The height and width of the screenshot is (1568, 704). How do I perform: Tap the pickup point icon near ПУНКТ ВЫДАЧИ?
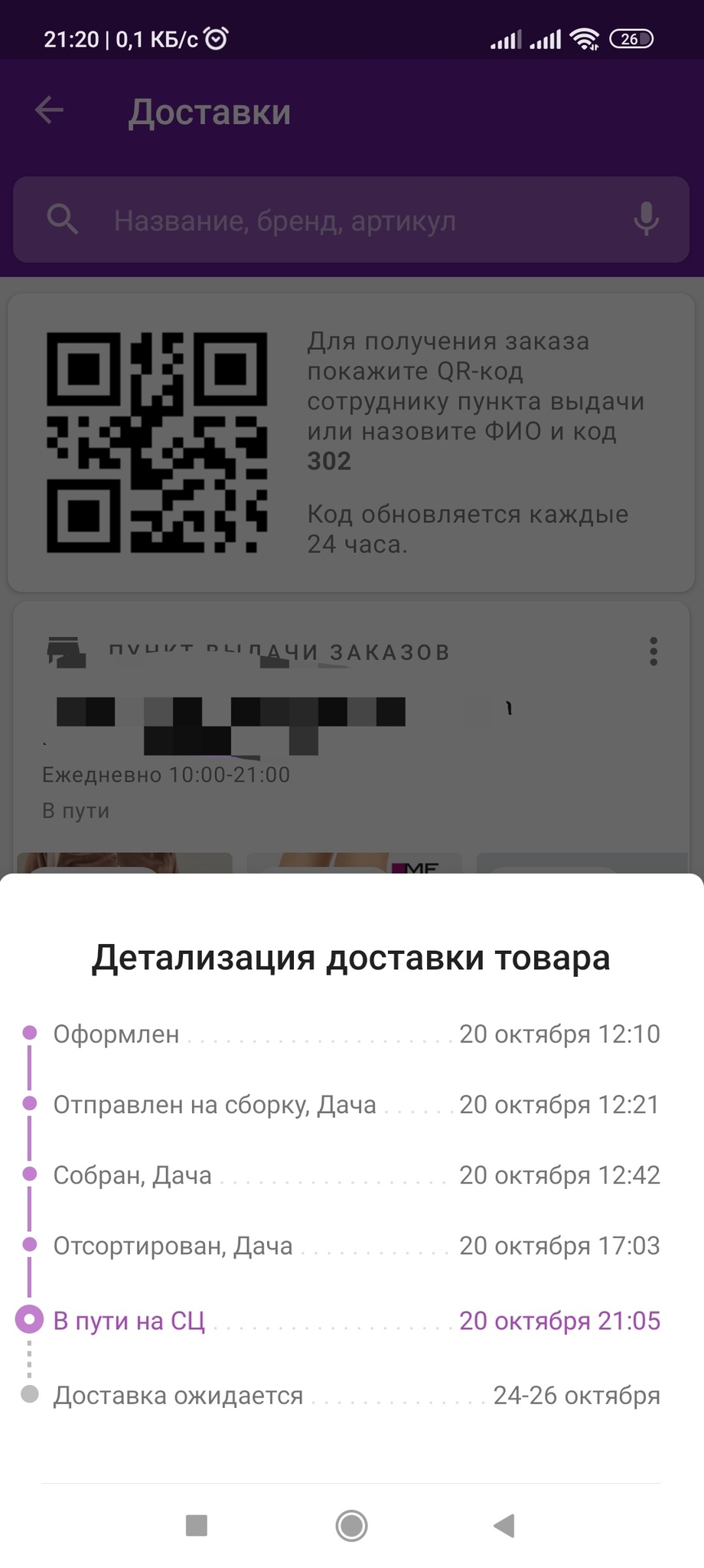coord(65,651)
